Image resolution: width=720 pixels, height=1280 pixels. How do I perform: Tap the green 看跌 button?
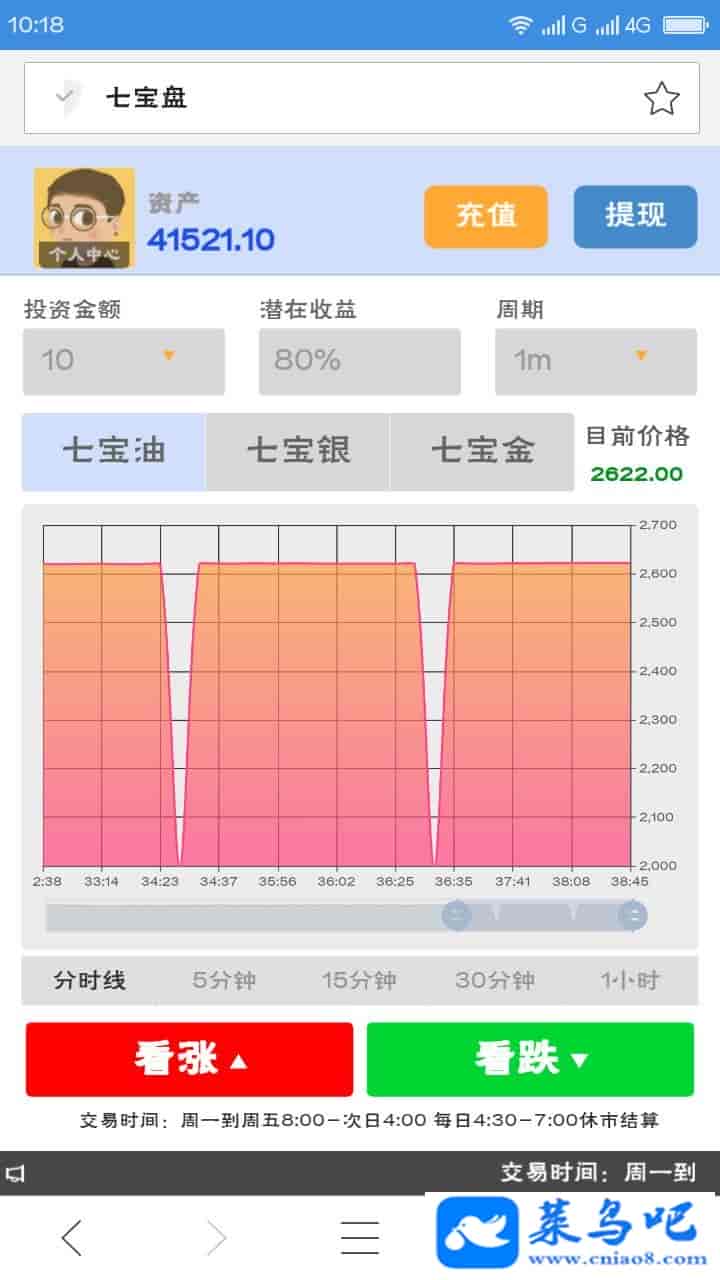click(x=530, y=1059)
